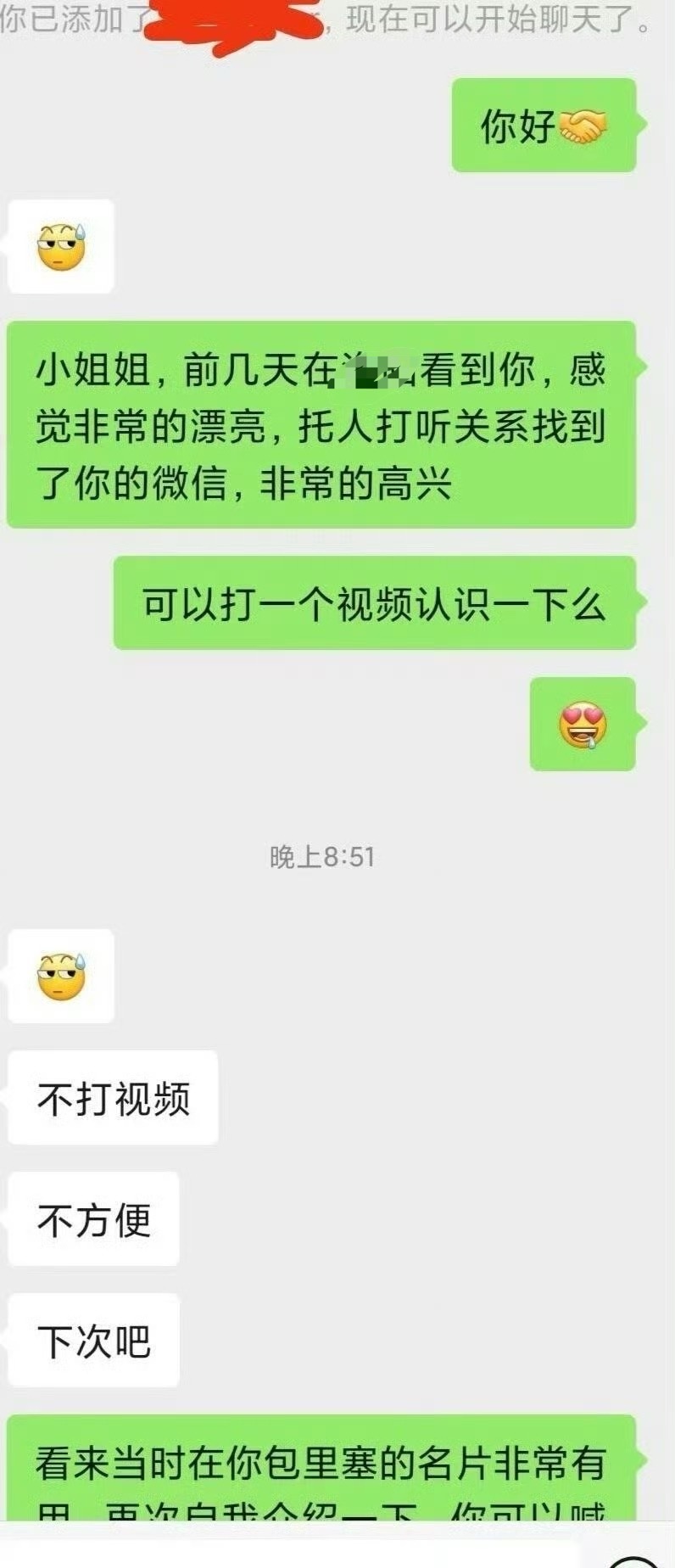This screenshot has width=675, height=1568.
Task: Tap the long green message starting with 小姐姐
Action: click(322, 426)
